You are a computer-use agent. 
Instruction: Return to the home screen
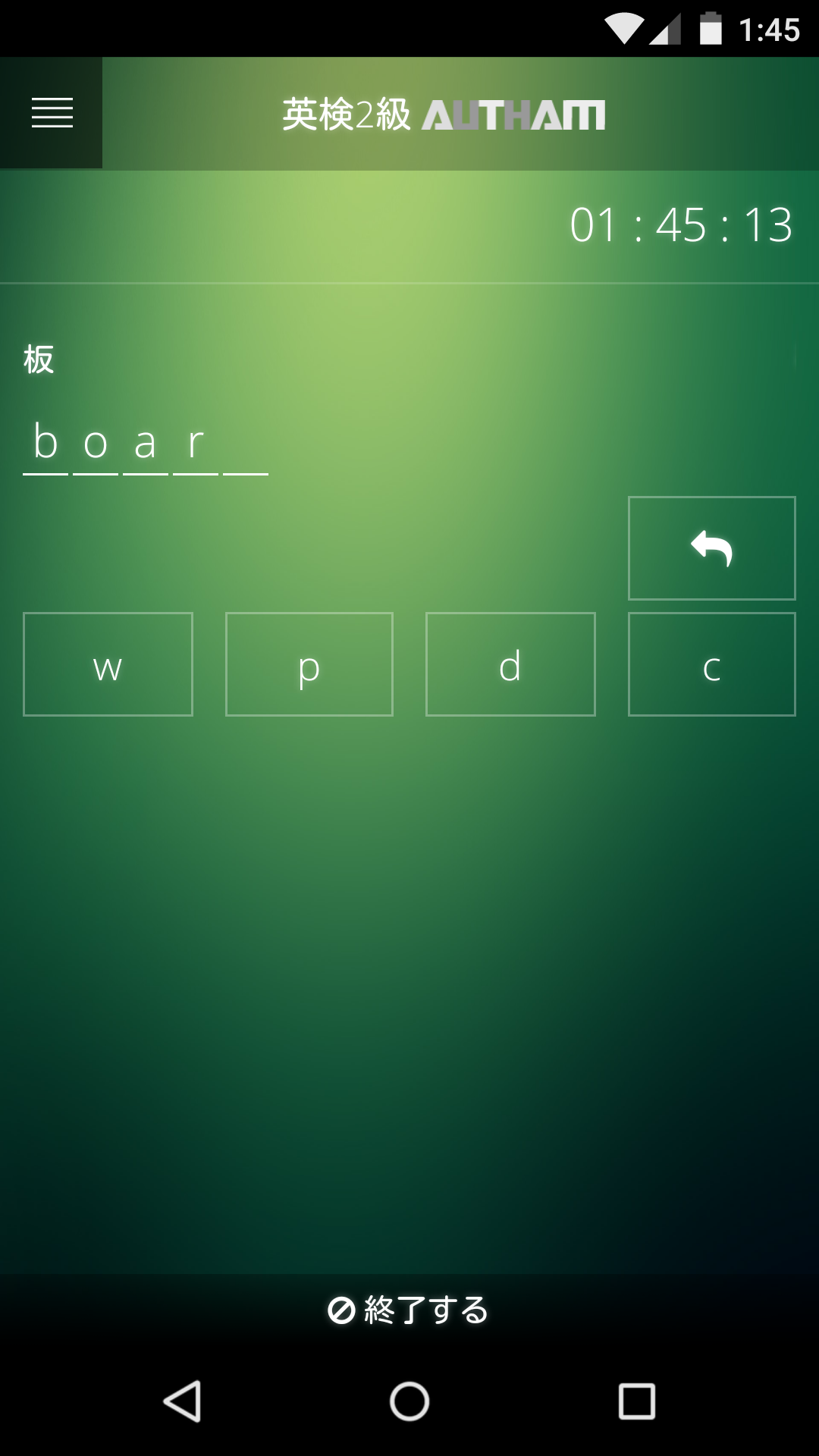pos(409,1401)
